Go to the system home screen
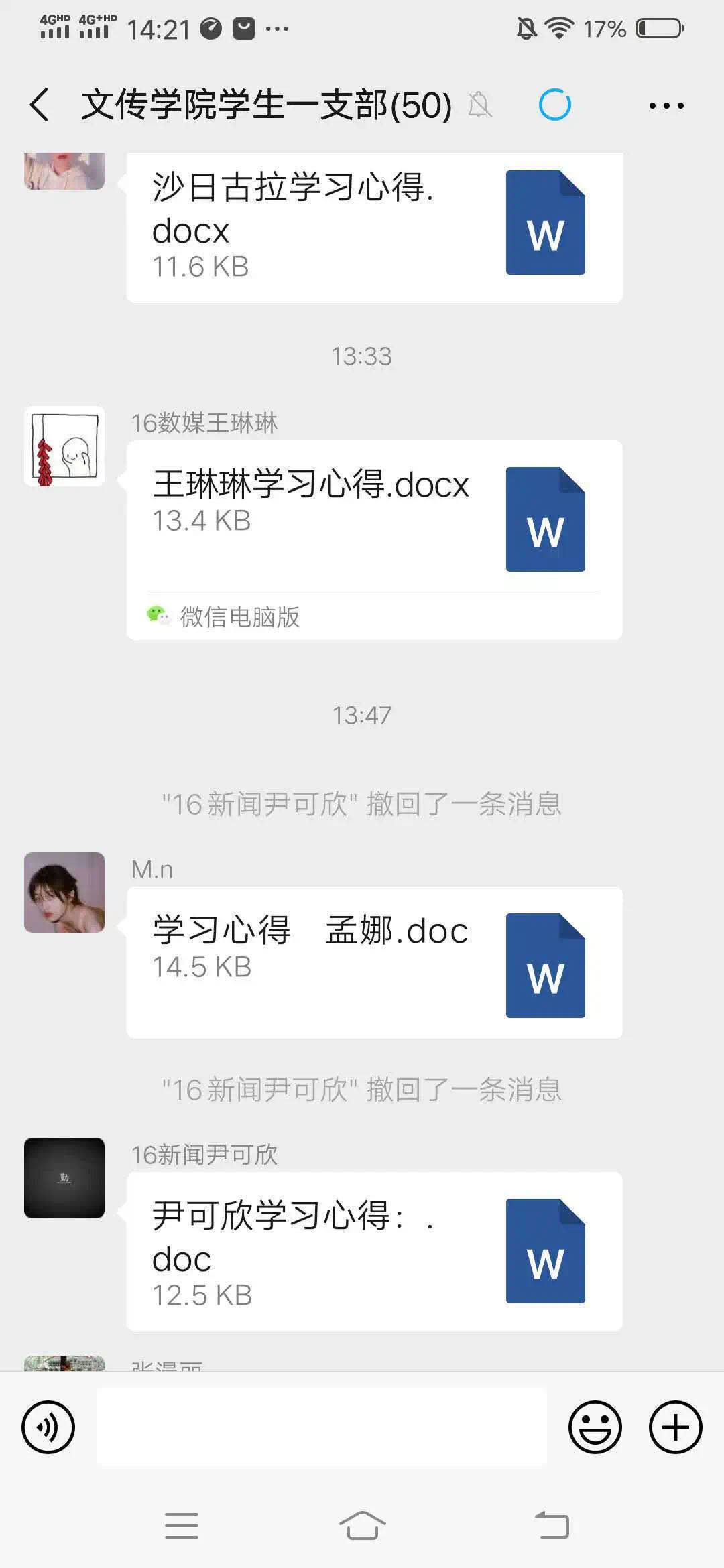 point(362,1526)
